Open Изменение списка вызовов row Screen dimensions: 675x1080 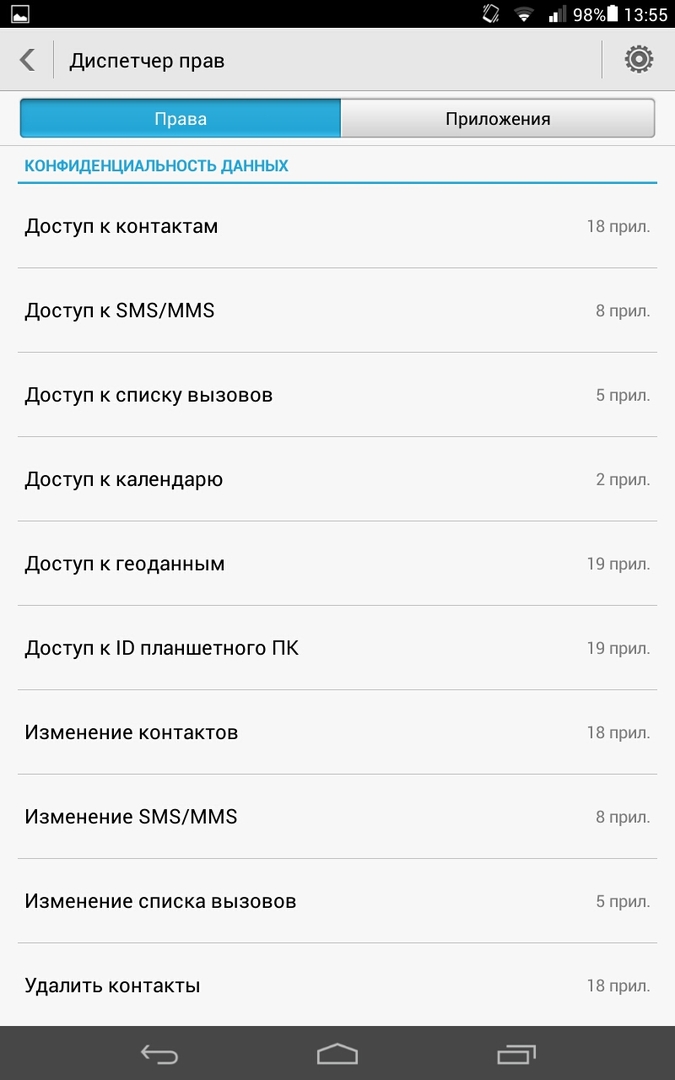point(337,901)
